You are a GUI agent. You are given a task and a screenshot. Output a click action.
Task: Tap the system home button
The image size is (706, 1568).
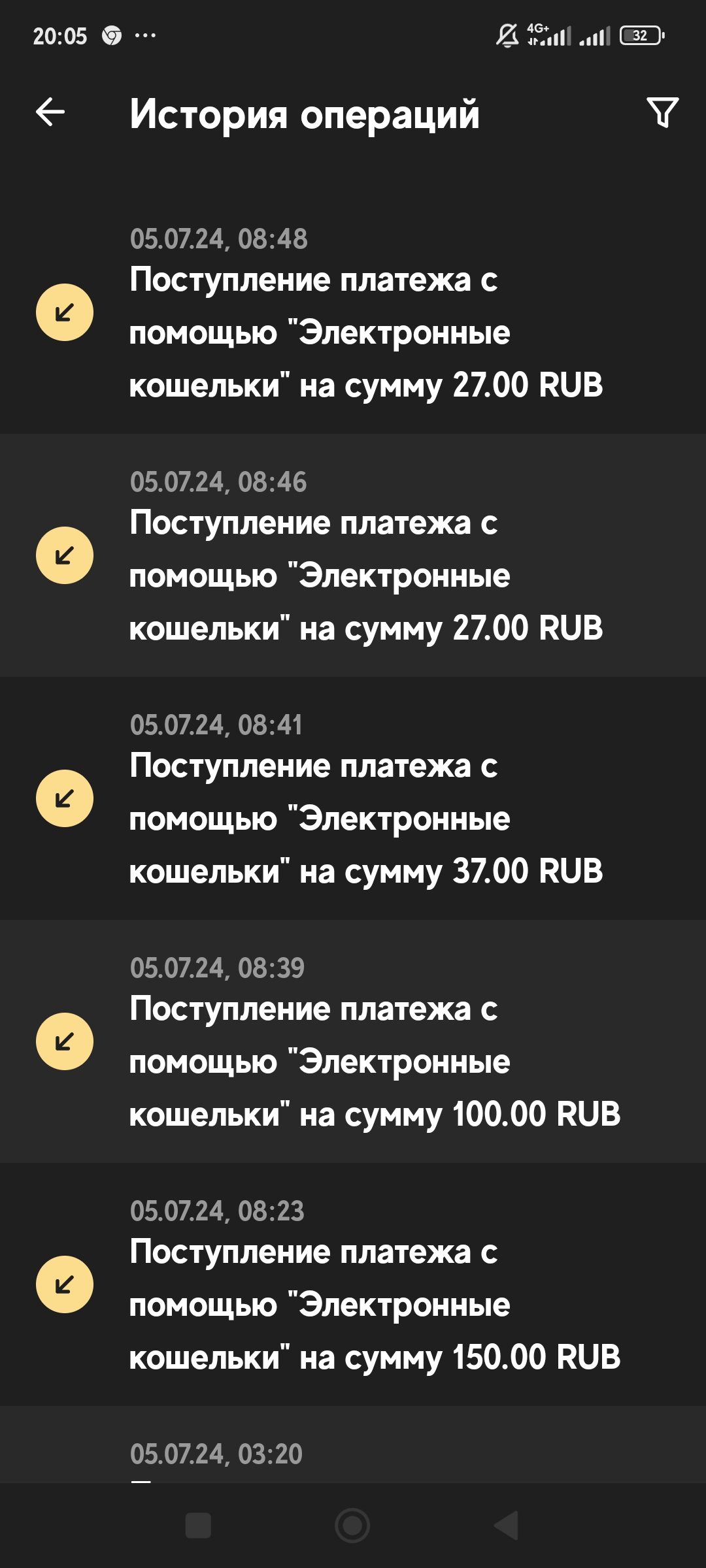coord(352,1526)
